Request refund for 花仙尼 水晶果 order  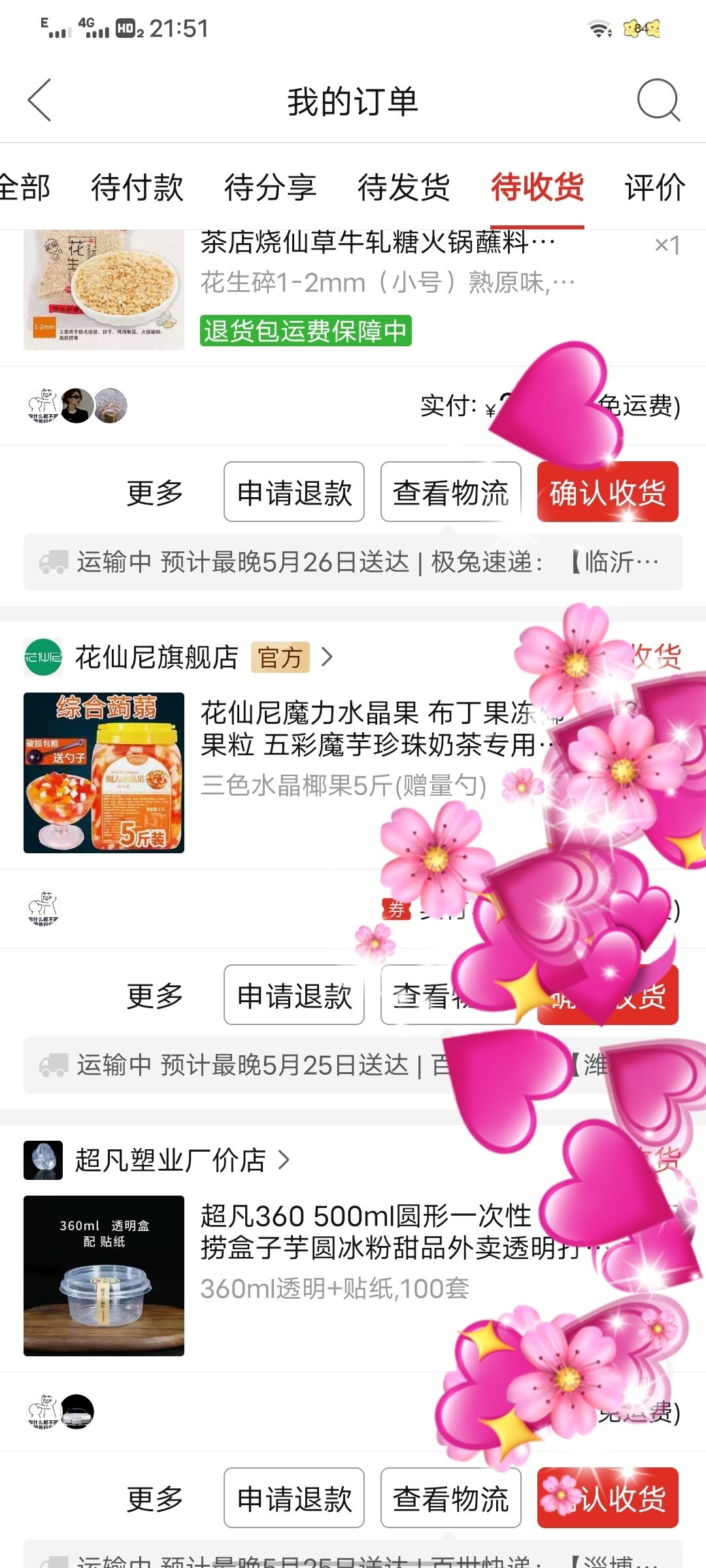click(x=294, y=995)
